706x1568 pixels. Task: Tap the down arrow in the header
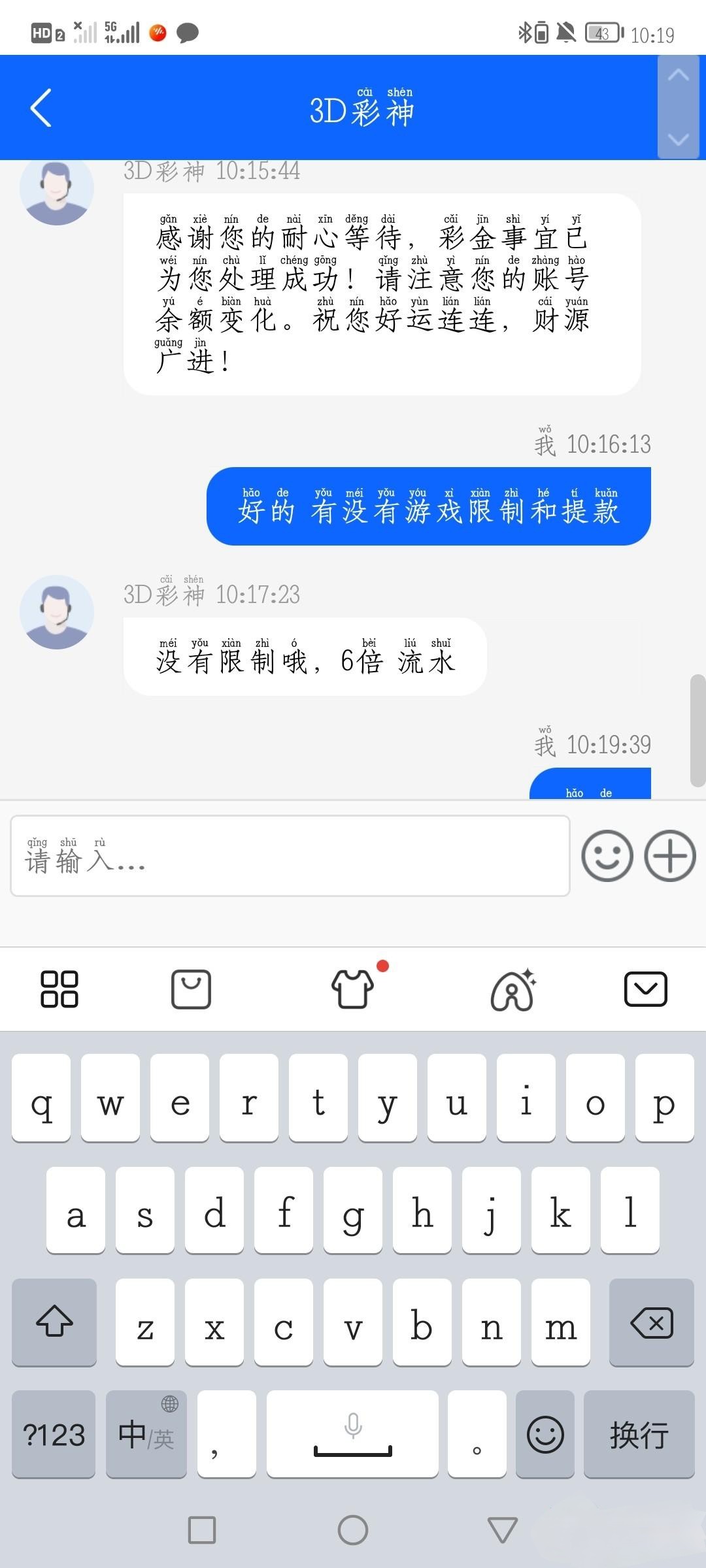coord(679,139)
